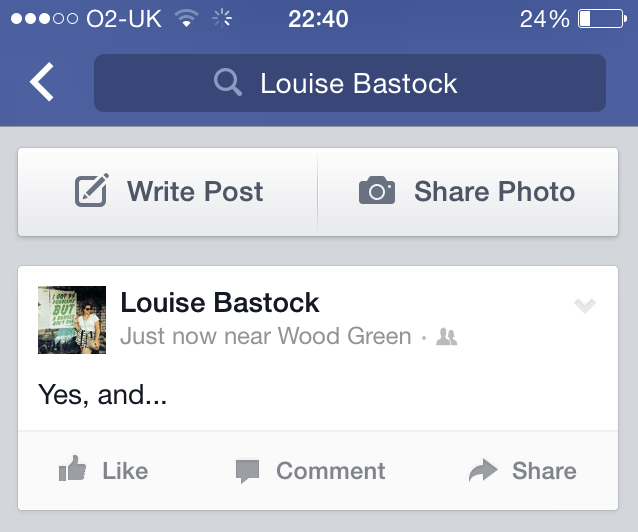638x532 pixels.
Task: Tap Write Post button
Action: (x=169, y=192)
